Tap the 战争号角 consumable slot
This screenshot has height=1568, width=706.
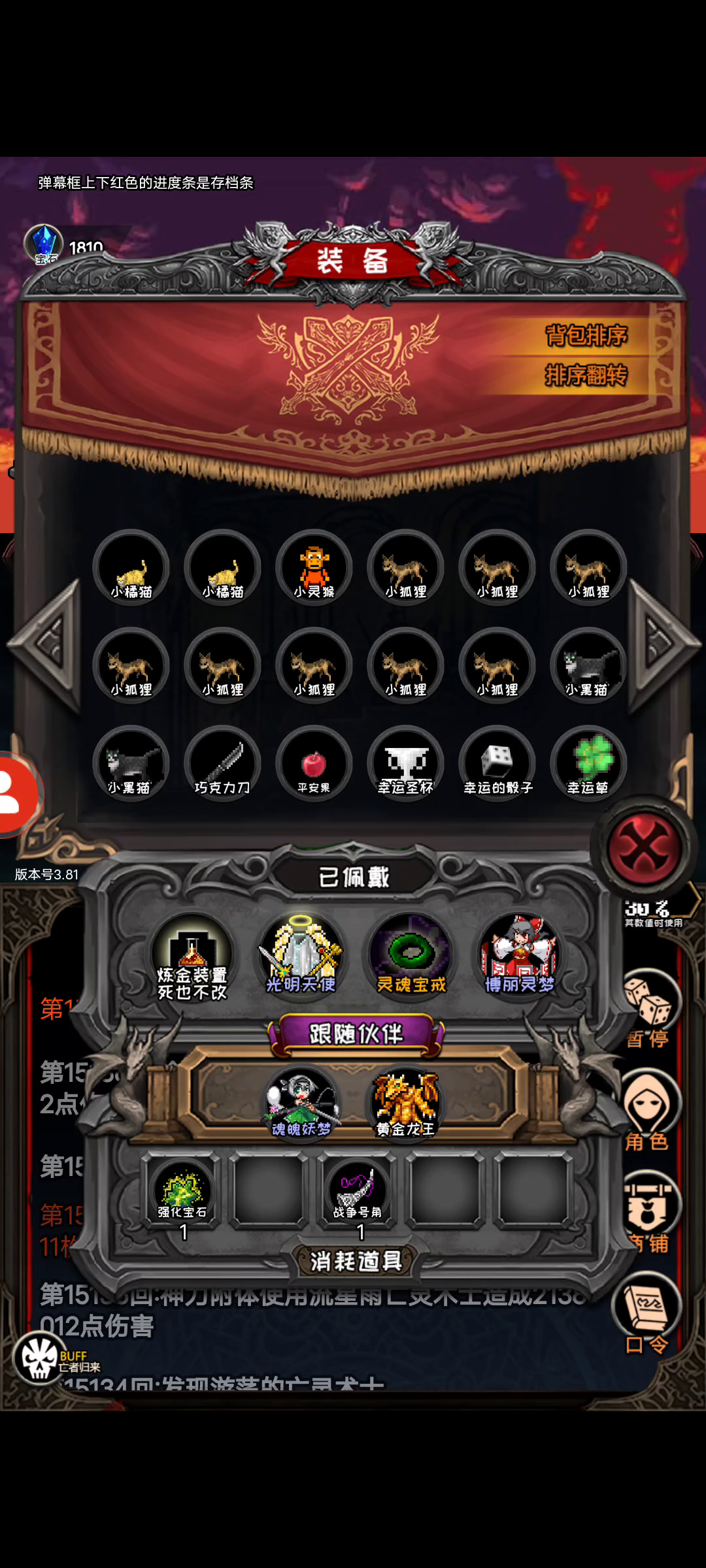357,1191
